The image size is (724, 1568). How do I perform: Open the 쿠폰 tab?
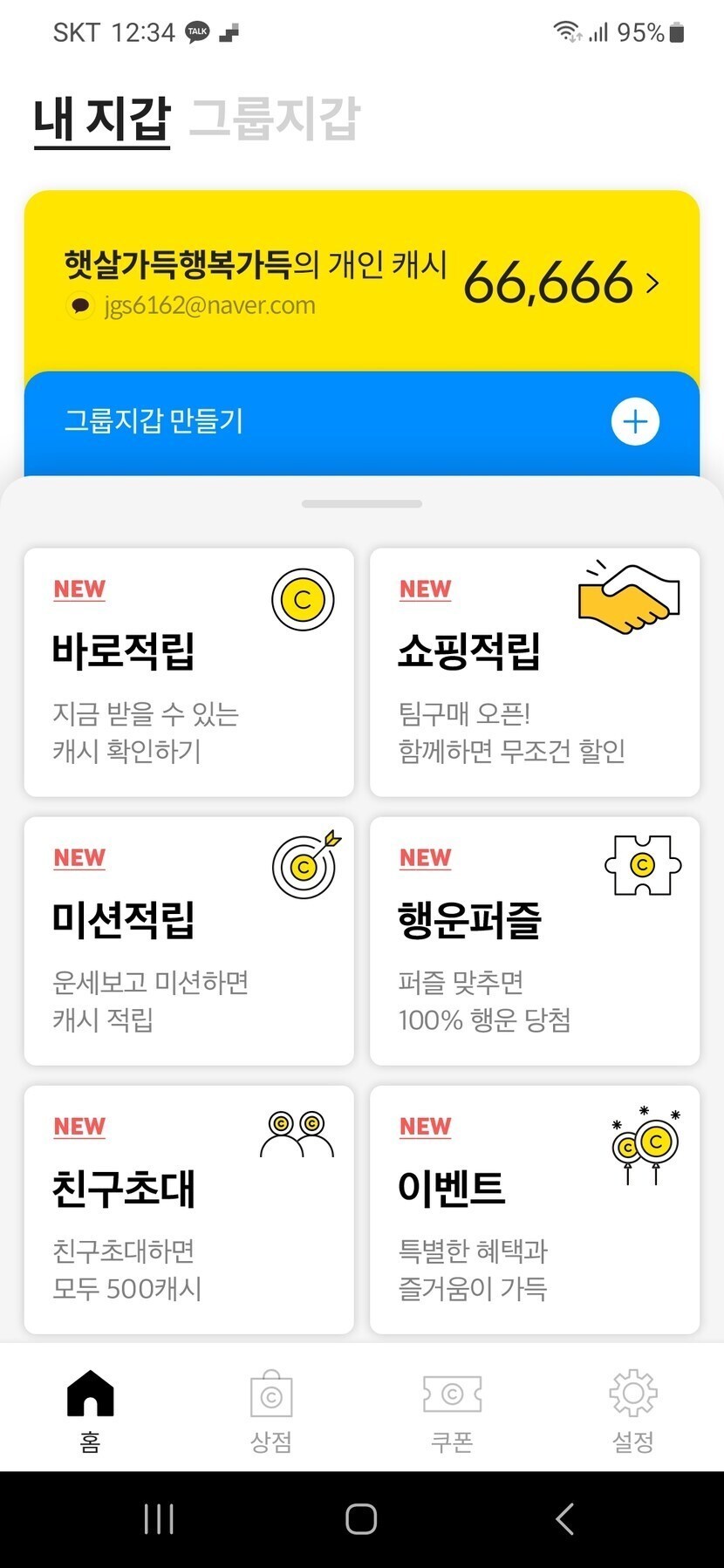pyautogui.click(x=452, y=1409)
